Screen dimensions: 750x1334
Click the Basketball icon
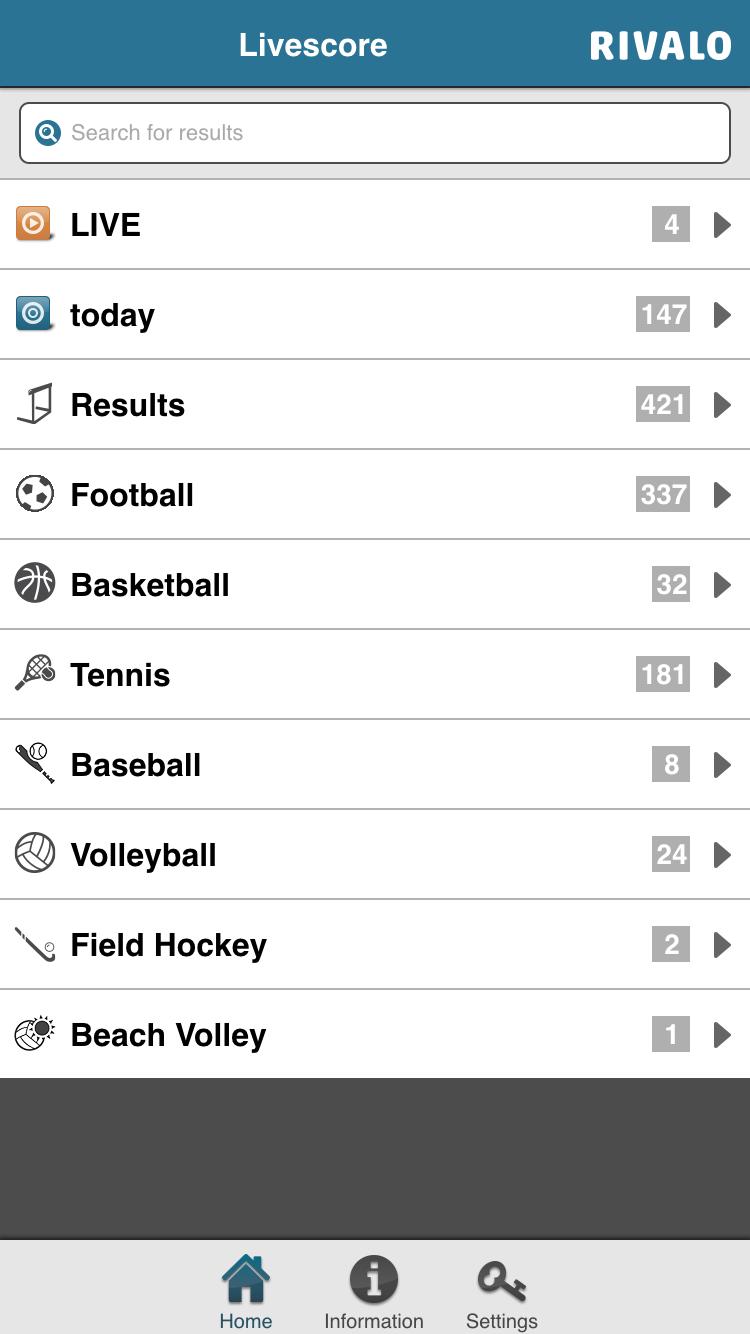coord(34,584)
